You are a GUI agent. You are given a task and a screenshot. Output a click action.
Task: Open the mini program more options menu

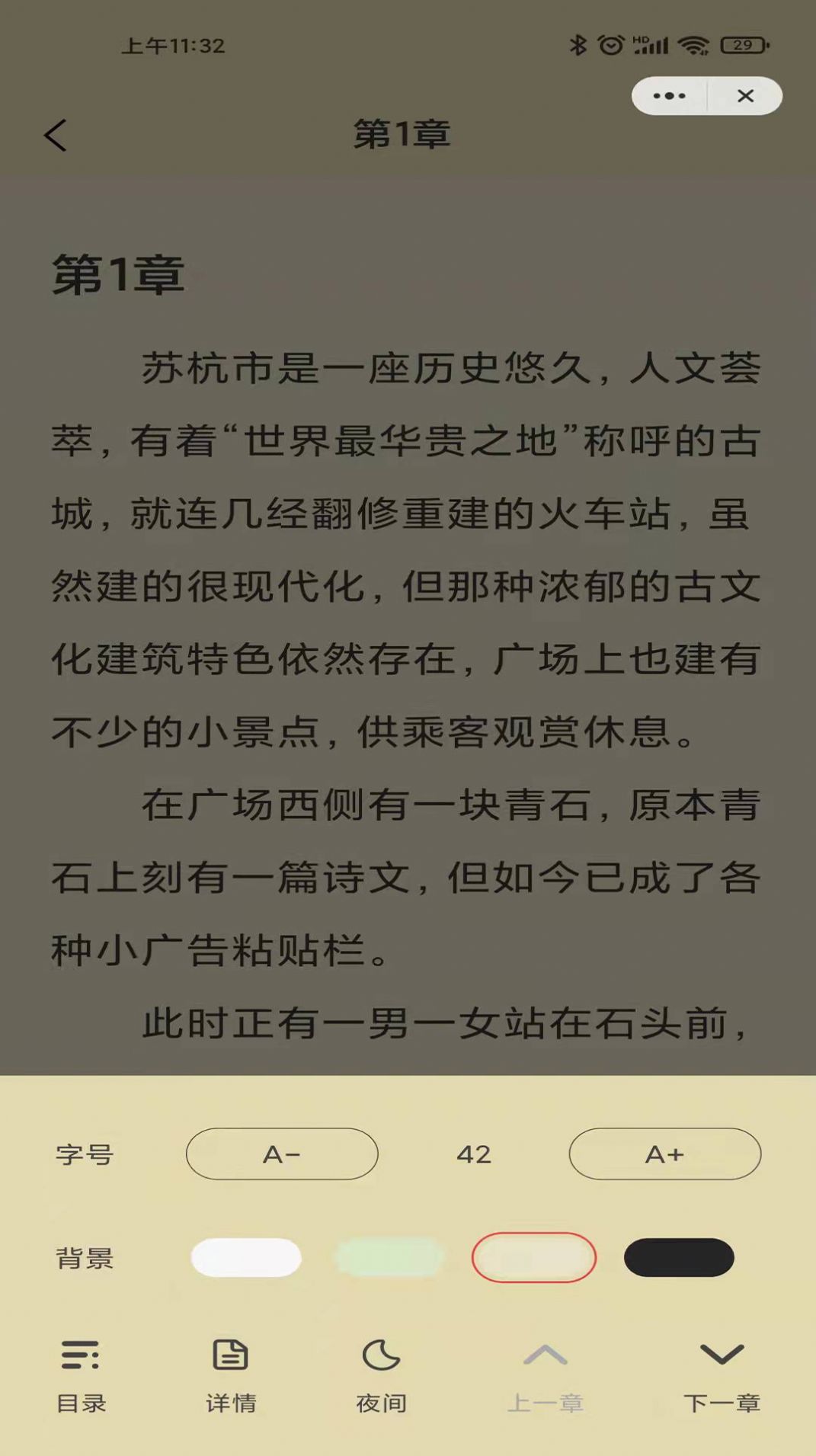(669, 96)
